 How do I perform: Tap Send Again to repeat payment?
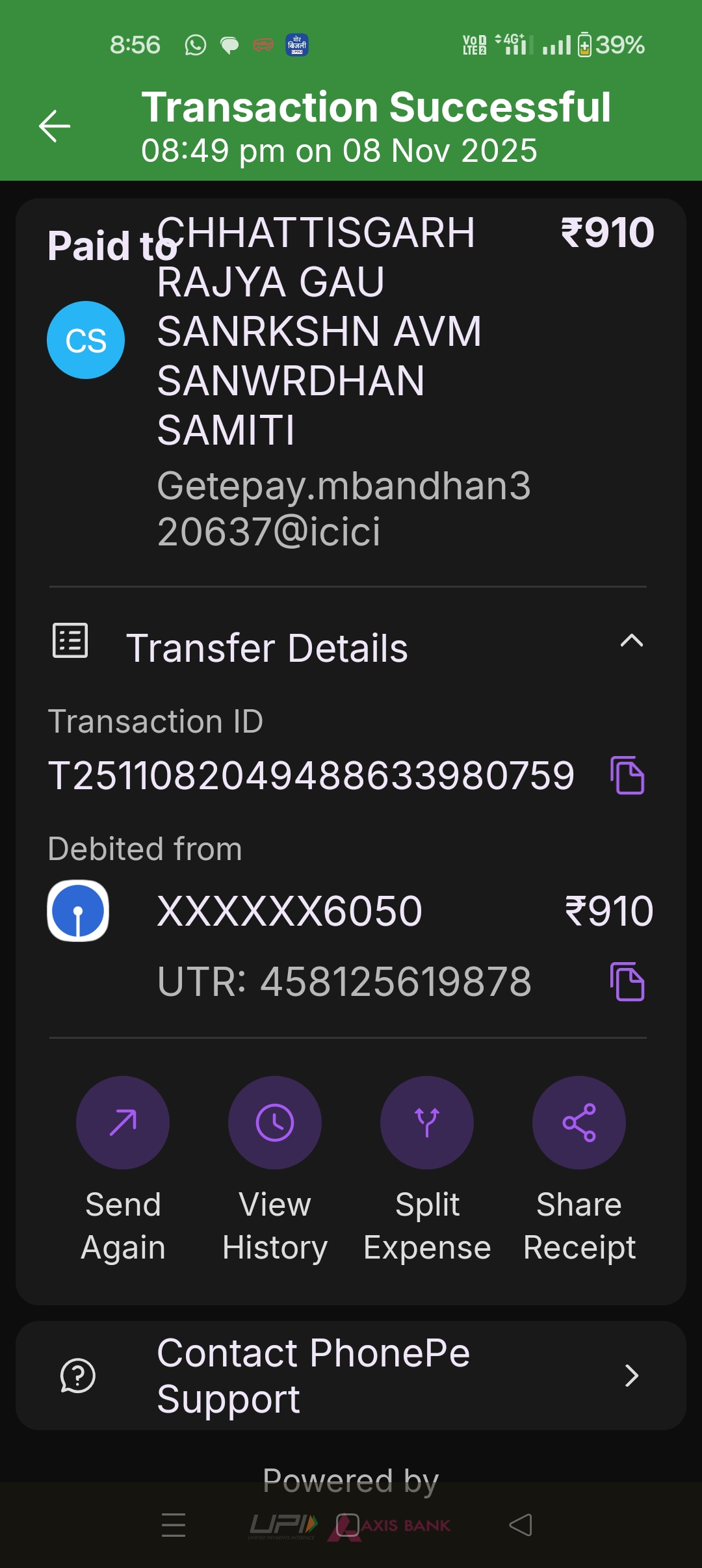click(x=123, y=1123)
